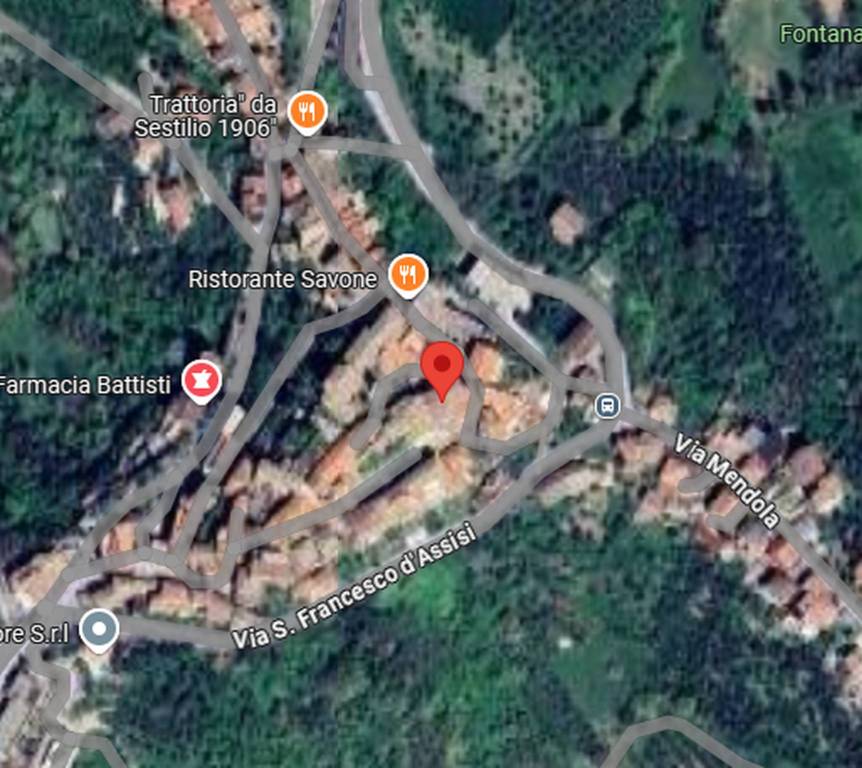The height and width of the screenshot is (768, 862).
Task: Tap the red dropped location pin
Action: (x=441, y=367)
